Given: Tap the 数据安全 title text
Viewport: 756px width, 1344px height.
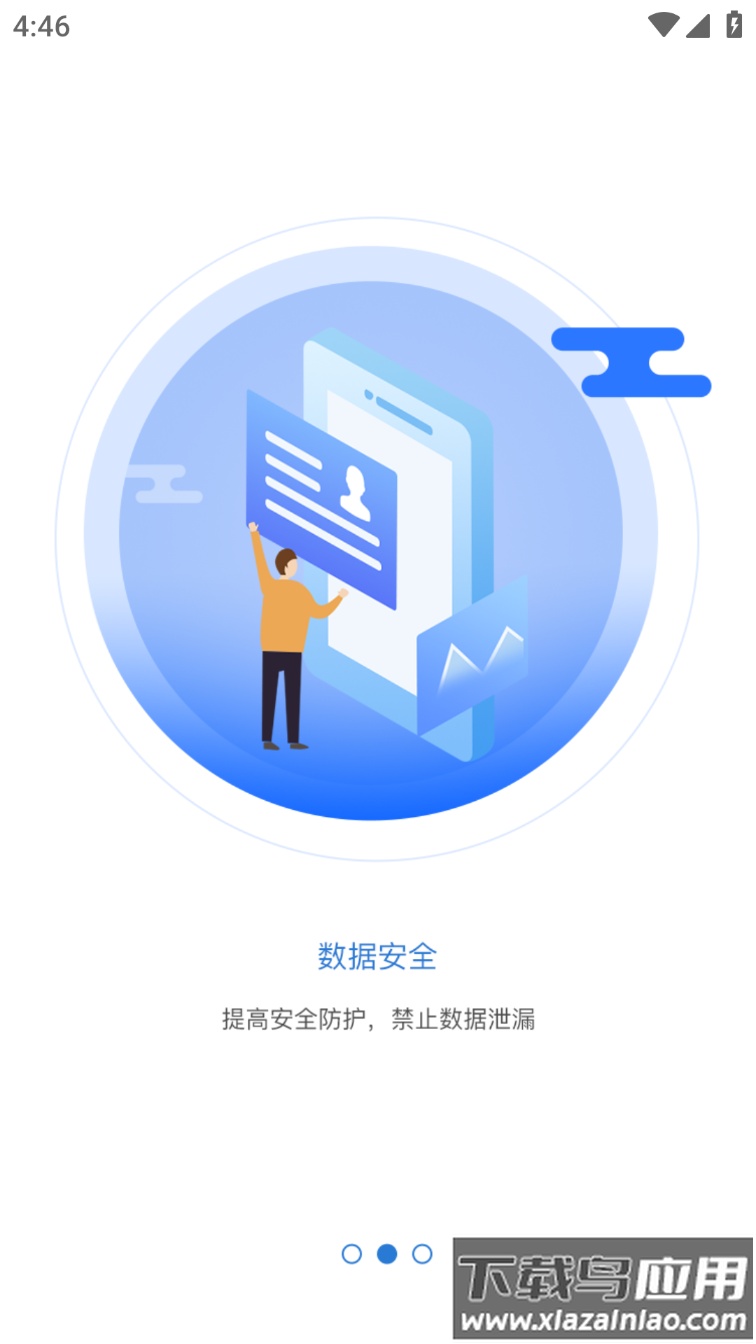Looking at the screenshot, I should (x=377, y=956).
